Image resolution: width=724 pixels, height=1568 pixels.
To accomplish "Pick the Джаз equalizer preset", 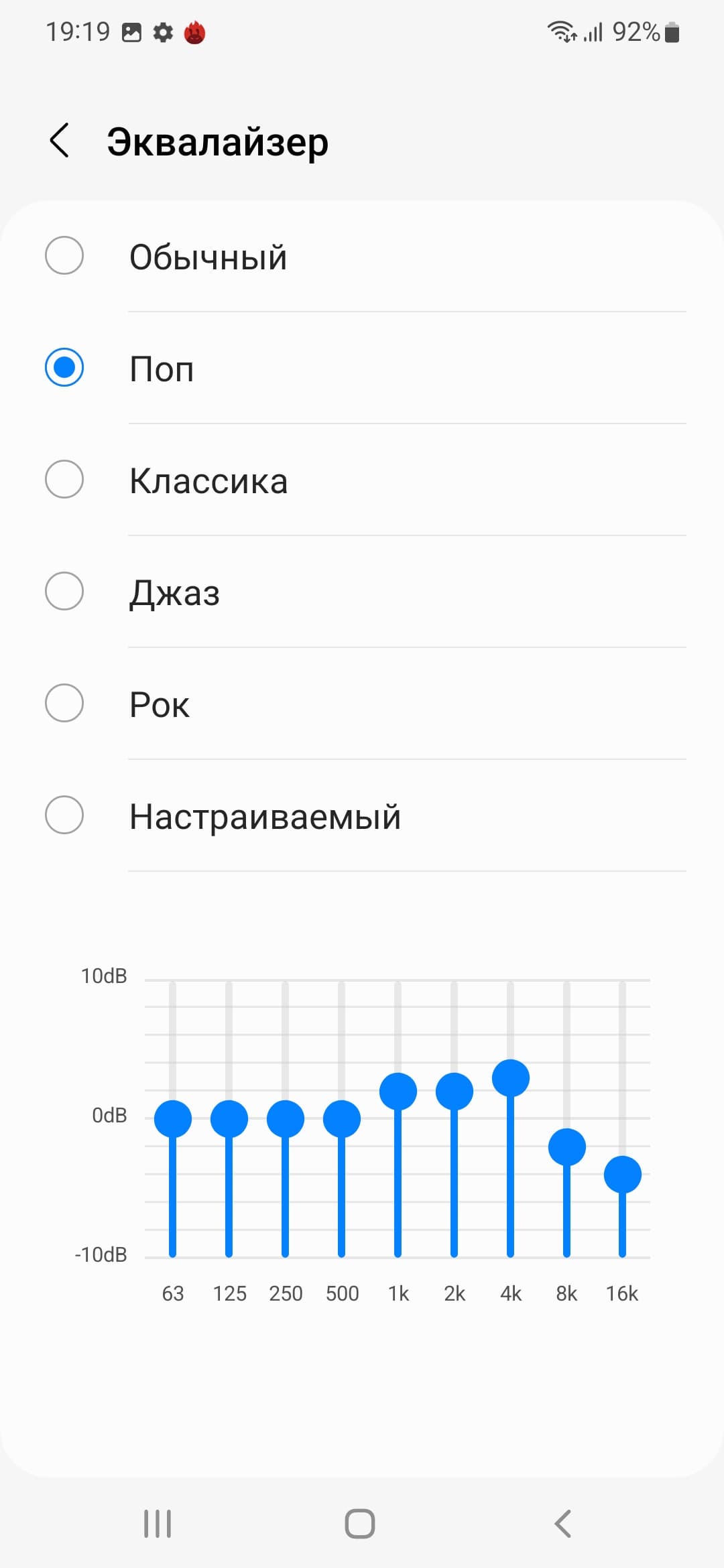I will pyautogui.click(x=64, y=591).
